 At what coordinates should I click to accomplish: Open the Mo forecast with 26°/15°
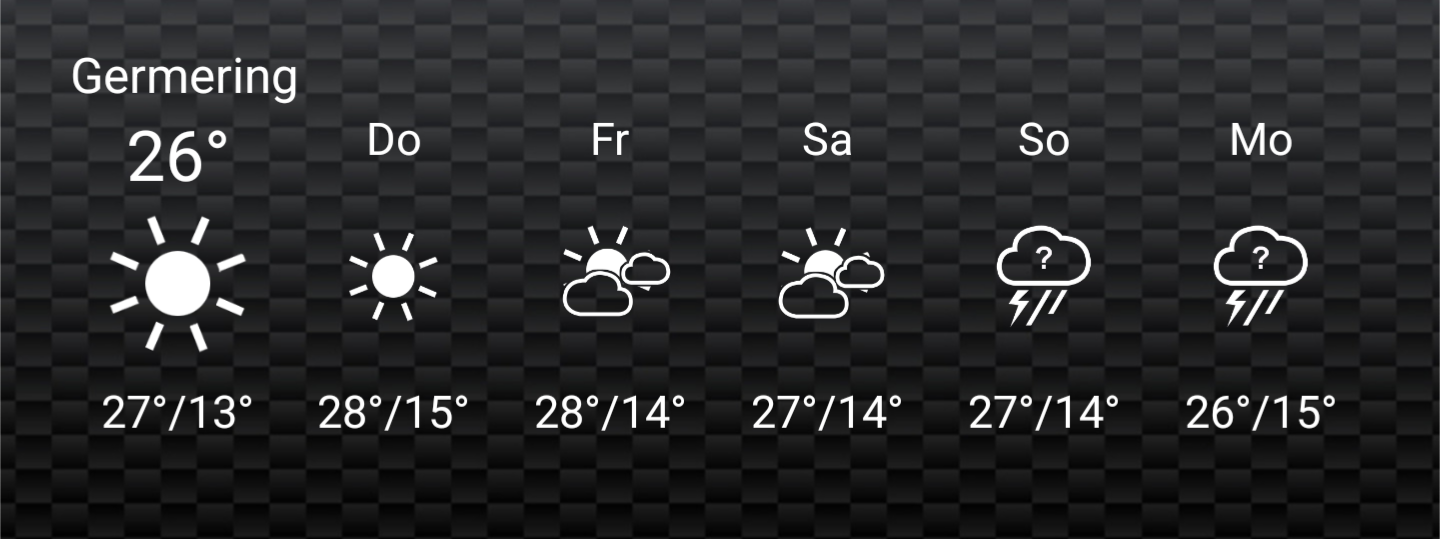[1260, 275]
